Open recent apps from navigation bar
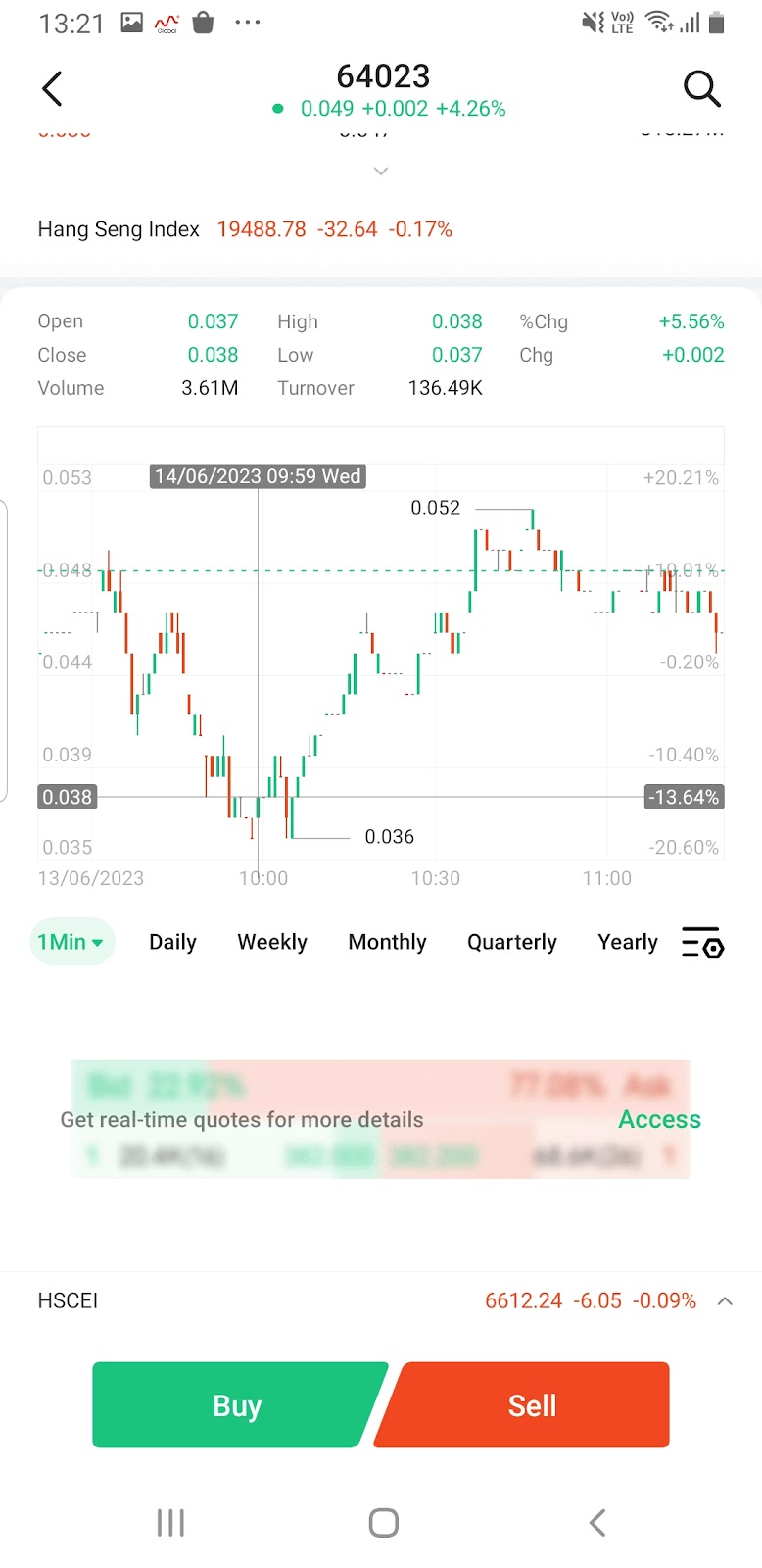This screenshot has height=1568, width=762. tap(170, 1523)
